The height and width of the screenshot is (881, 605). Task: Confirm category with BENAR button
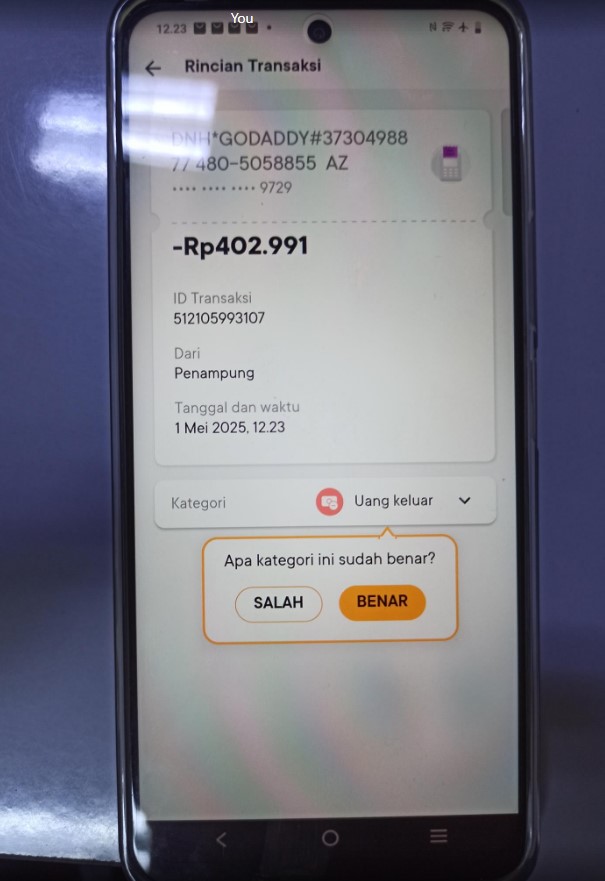(382, 602)
